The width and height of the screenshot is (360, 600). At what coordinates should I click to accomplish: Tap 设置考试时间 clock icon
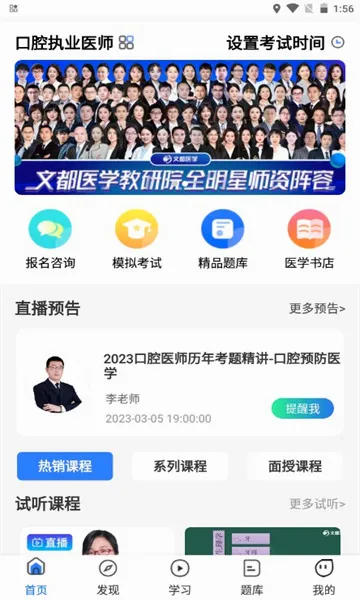[x=337, y=42]
